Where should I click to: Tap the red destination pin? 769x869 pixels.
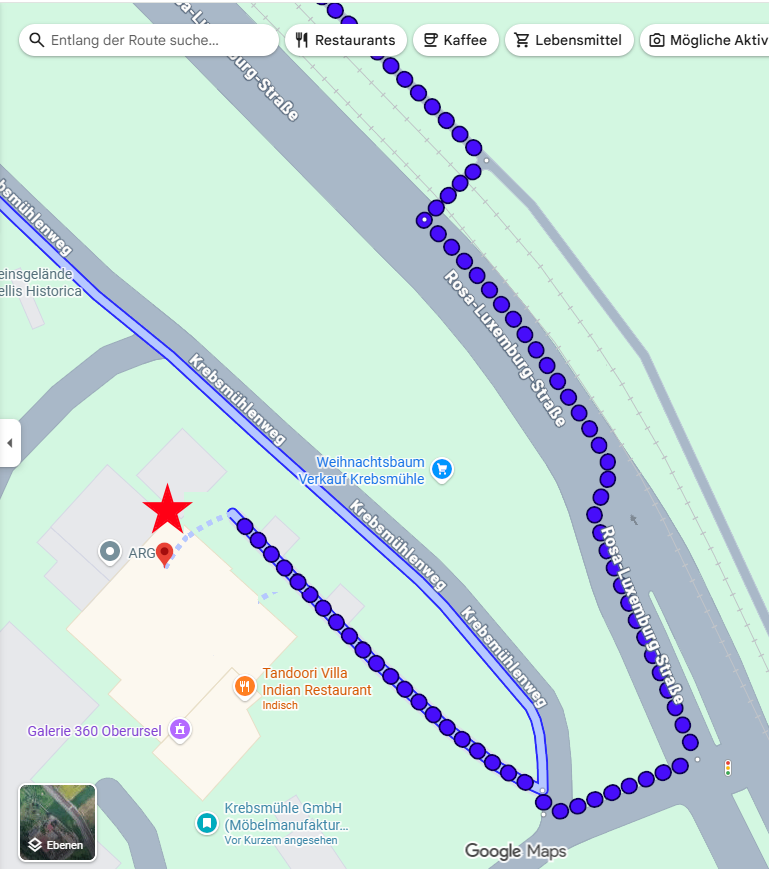pyautogui.click(x=165, y=555)
